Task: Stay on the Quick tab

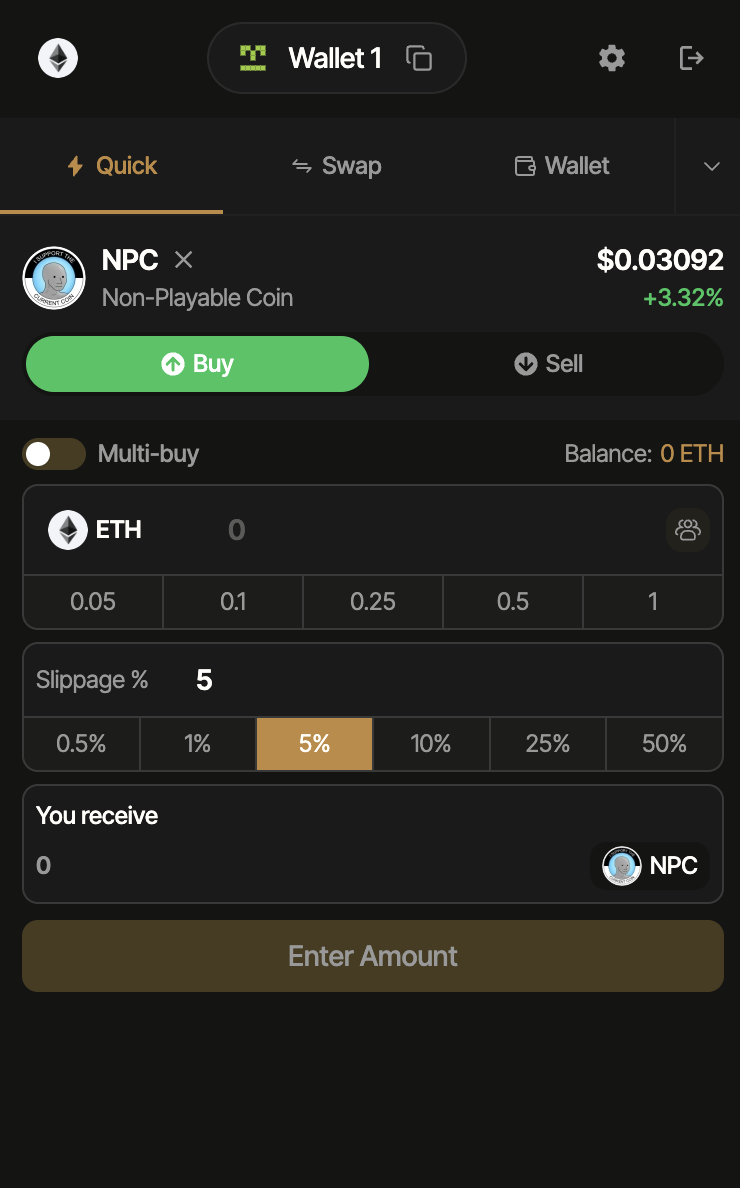Action: (x=111, y=166)
